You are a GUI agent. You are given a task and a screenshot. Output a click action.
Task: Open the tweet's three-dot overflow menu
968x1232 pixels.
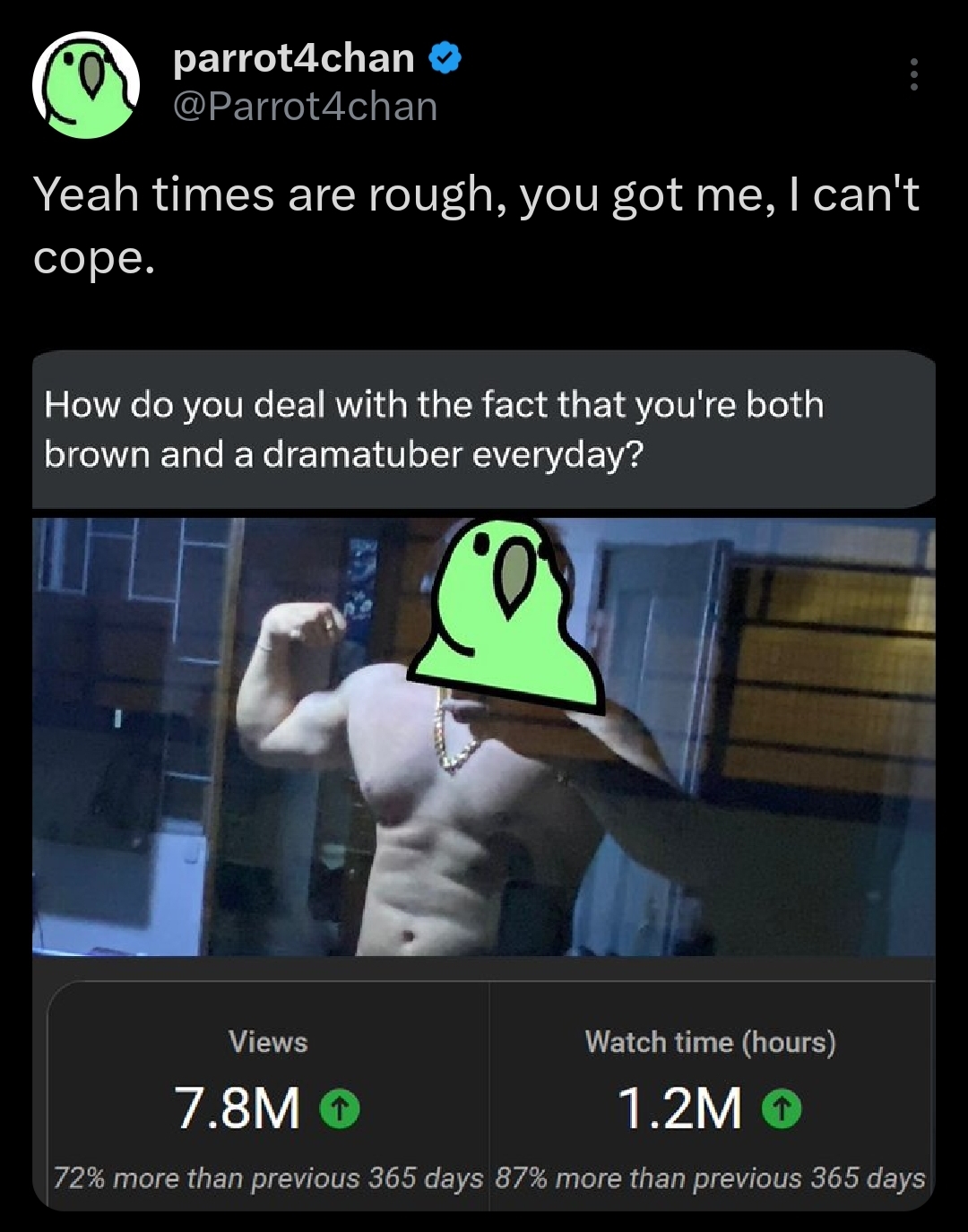[913, 74]
